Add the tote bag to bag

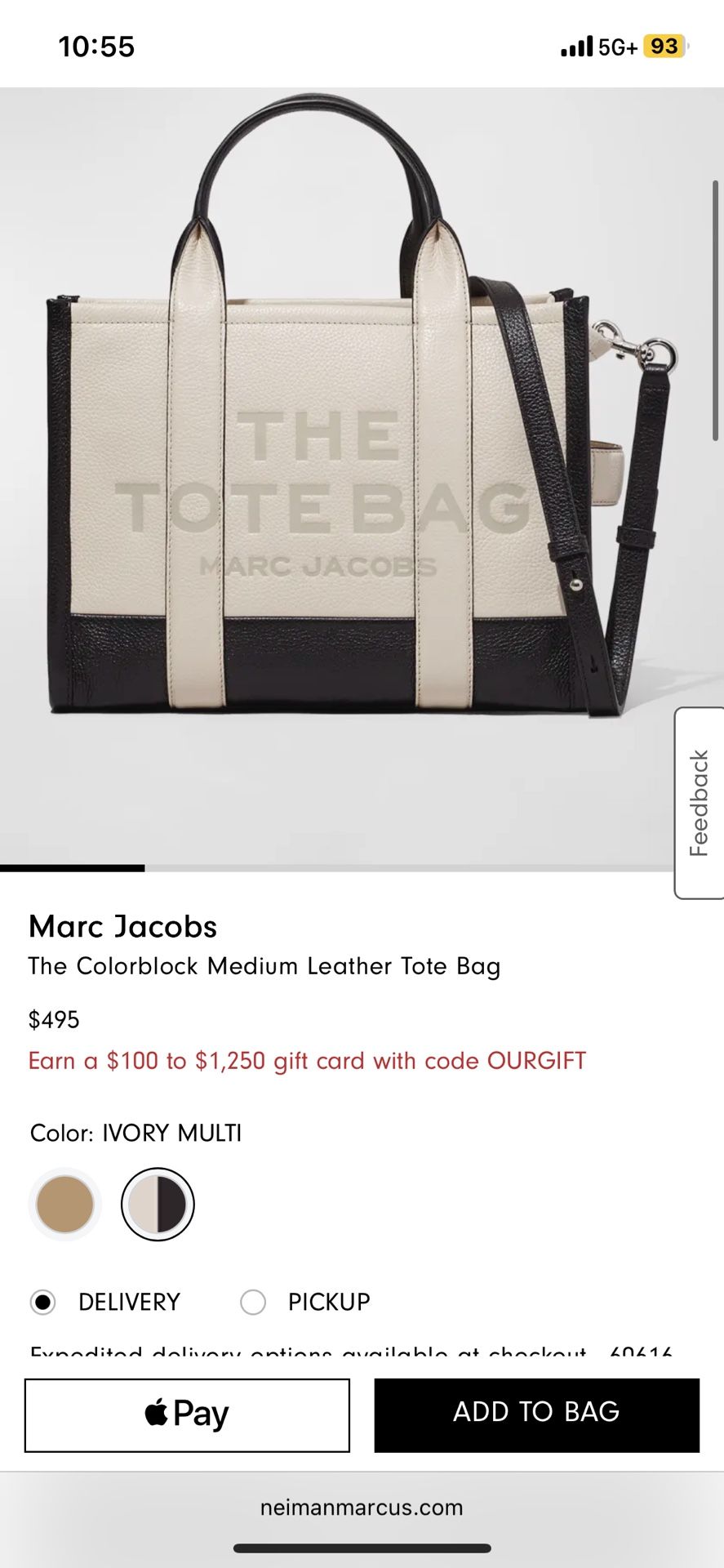click(536, 1414)
